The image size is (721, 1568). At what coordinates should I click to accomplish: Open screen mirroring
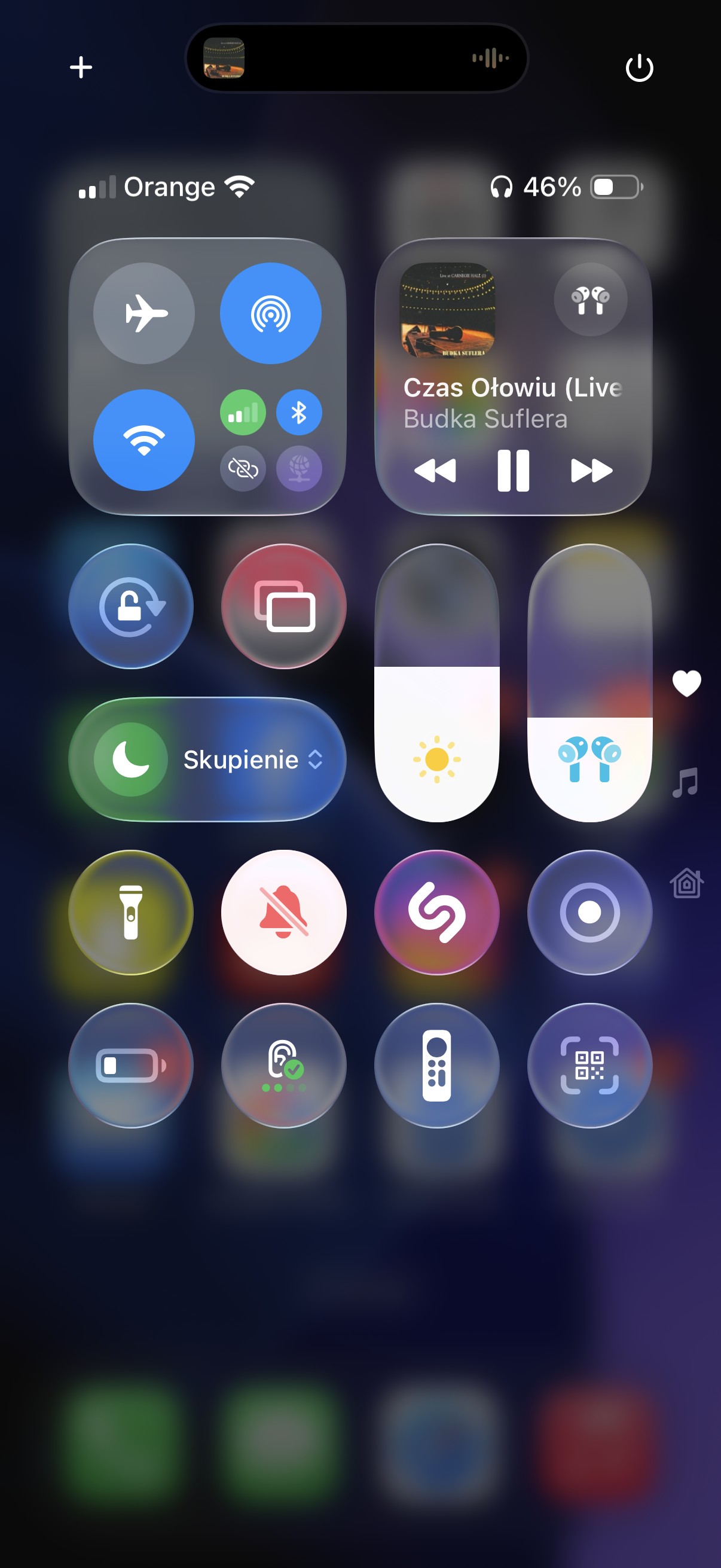point(283,606)
